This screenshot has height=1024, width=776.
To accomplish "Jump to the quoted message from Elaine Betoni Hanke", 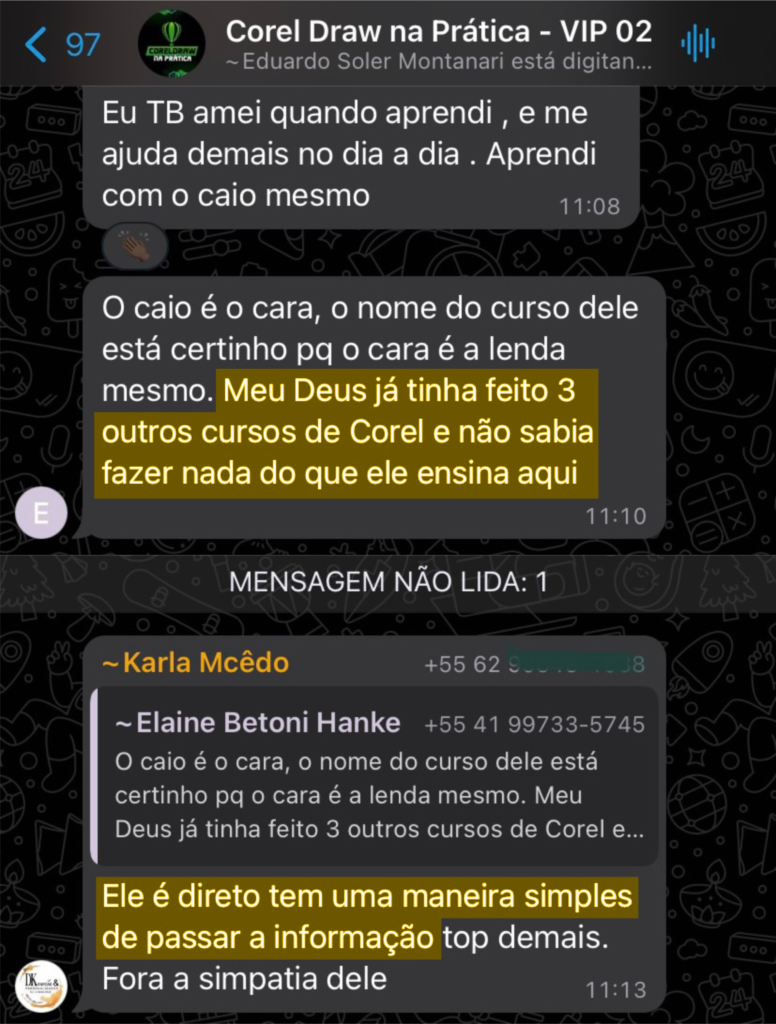I will [378, 776].
